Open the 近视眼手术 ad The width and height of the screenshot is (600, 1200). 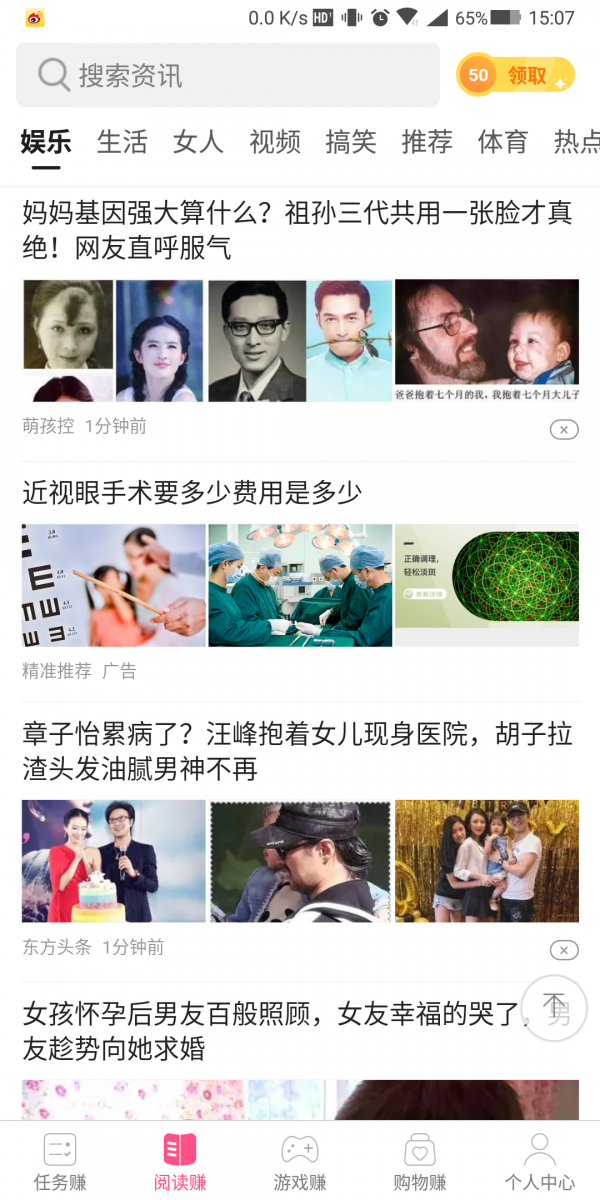[192, 492]
